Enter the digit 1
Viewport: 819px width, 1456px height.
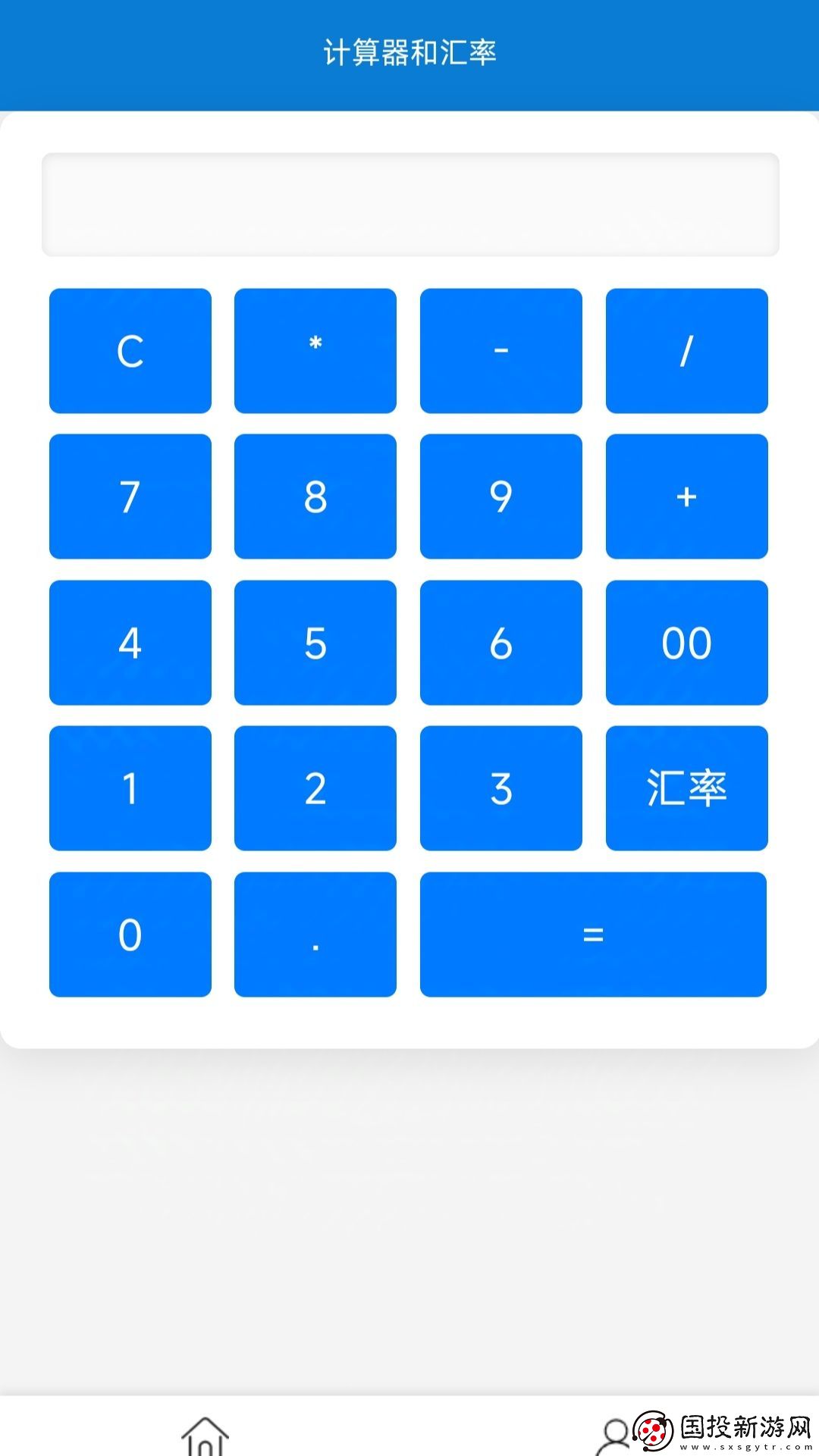tap(130, 788)
